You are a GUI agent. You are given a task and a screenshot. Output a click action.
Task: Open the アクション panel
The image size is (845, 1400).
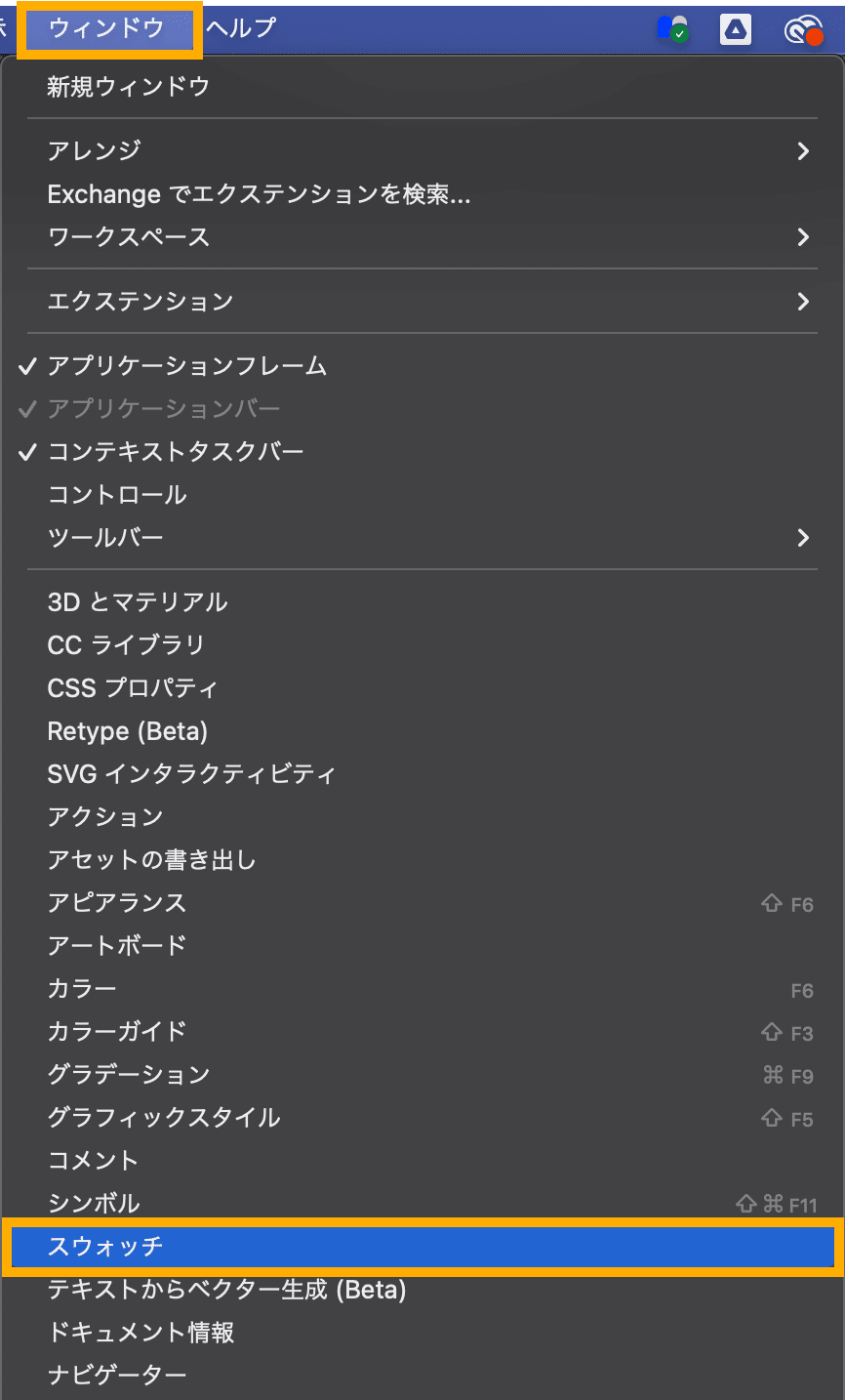[105, 817]
